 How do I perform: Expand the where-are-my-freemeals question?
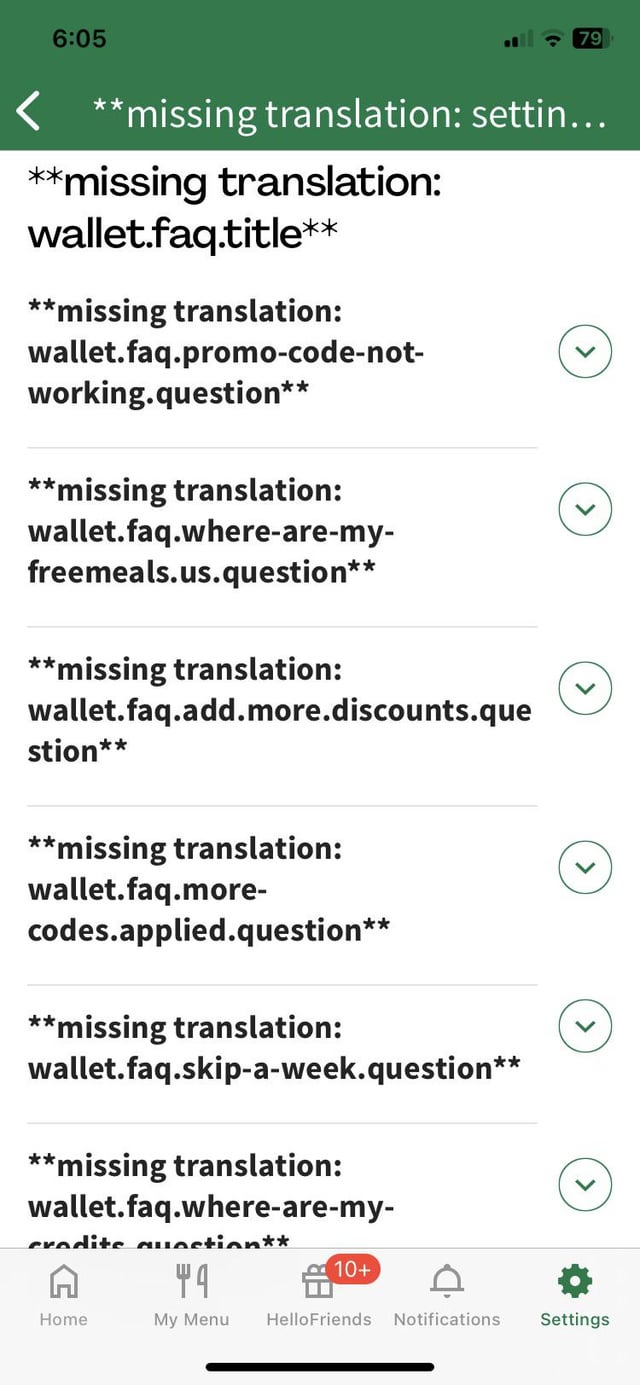coord(585,509)
